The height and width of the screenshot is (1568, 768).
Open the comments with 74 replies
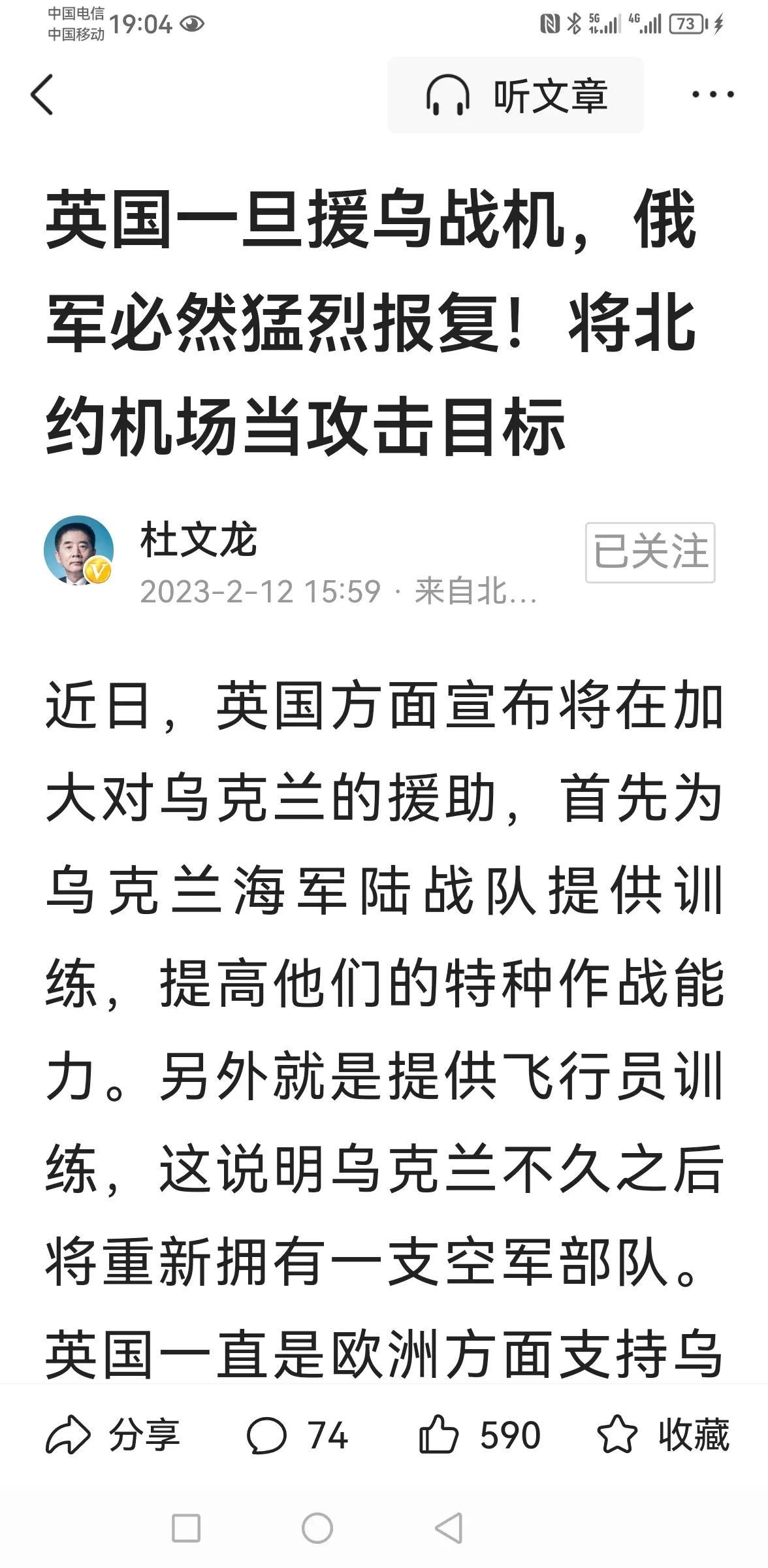click(298, 1435)
